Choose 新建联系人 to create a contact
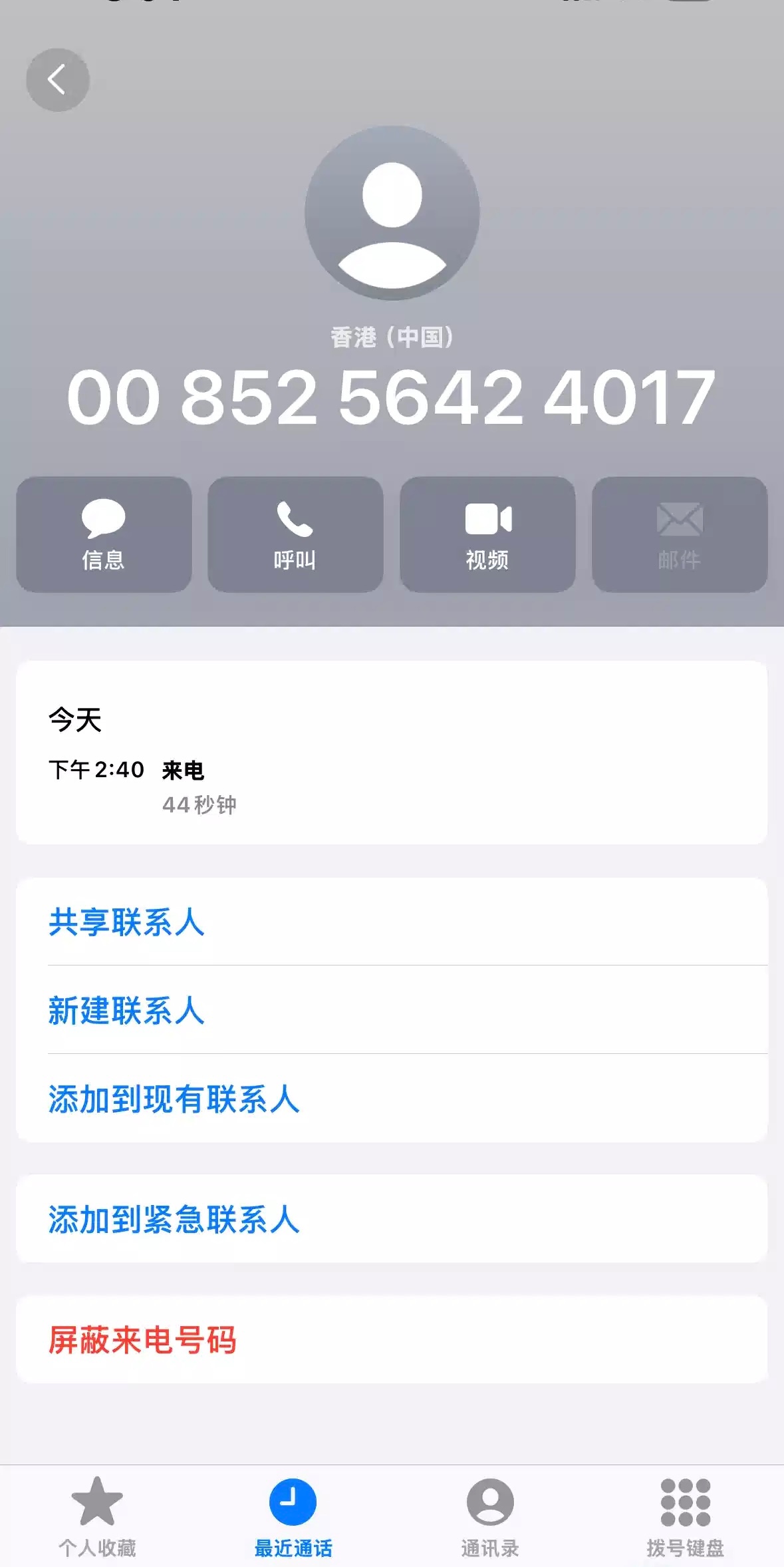Viewport: 784px width, 1567px height. 126,1010
